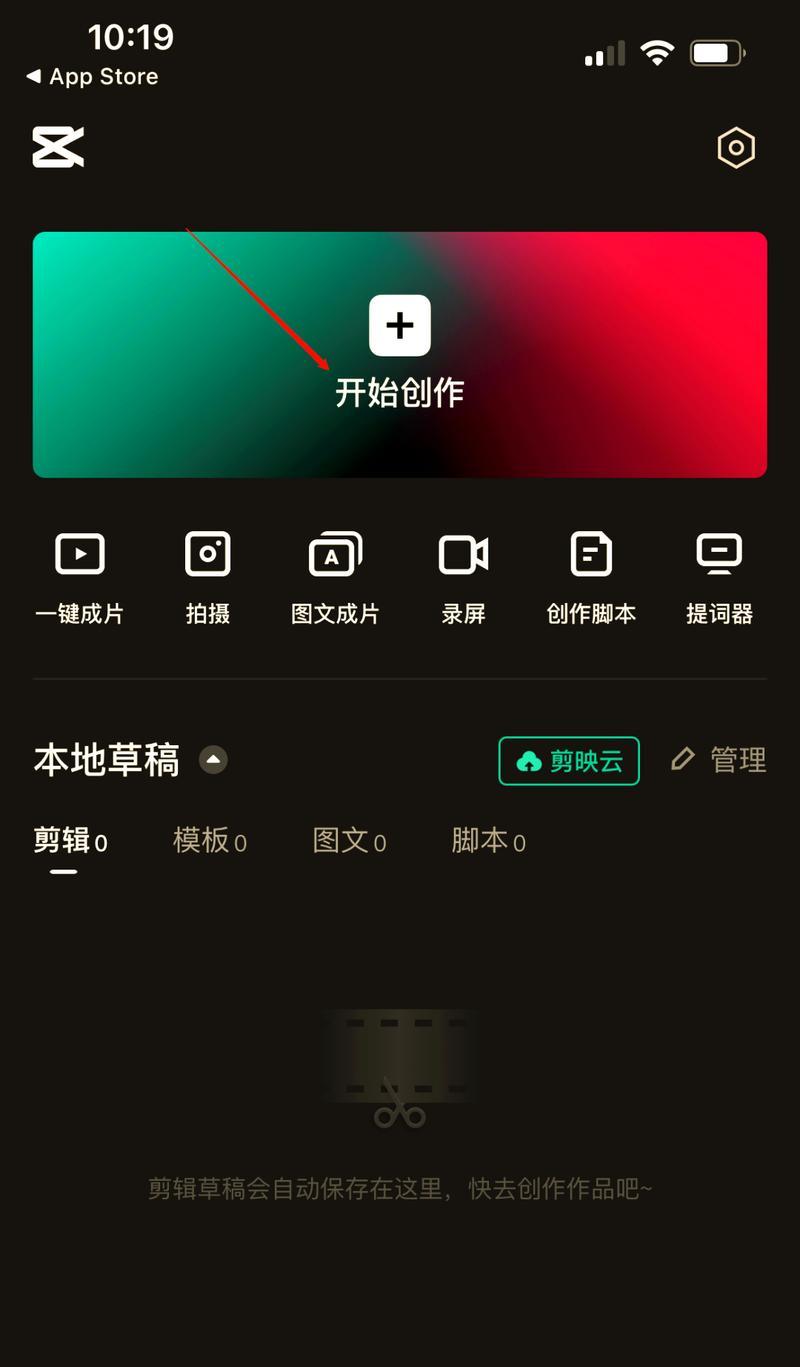Open 图文成片 feature
The width and height of the screenshot is (800, 1367).
pyautogui.click(x=335, y=577)
